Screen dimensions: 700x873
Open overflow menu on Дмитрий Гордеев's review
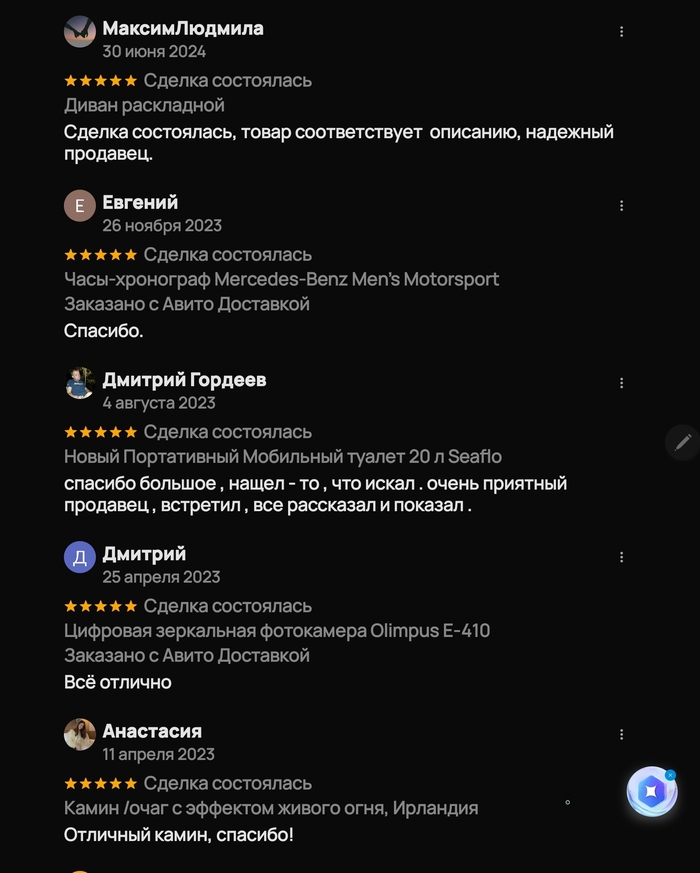[621, 383]
